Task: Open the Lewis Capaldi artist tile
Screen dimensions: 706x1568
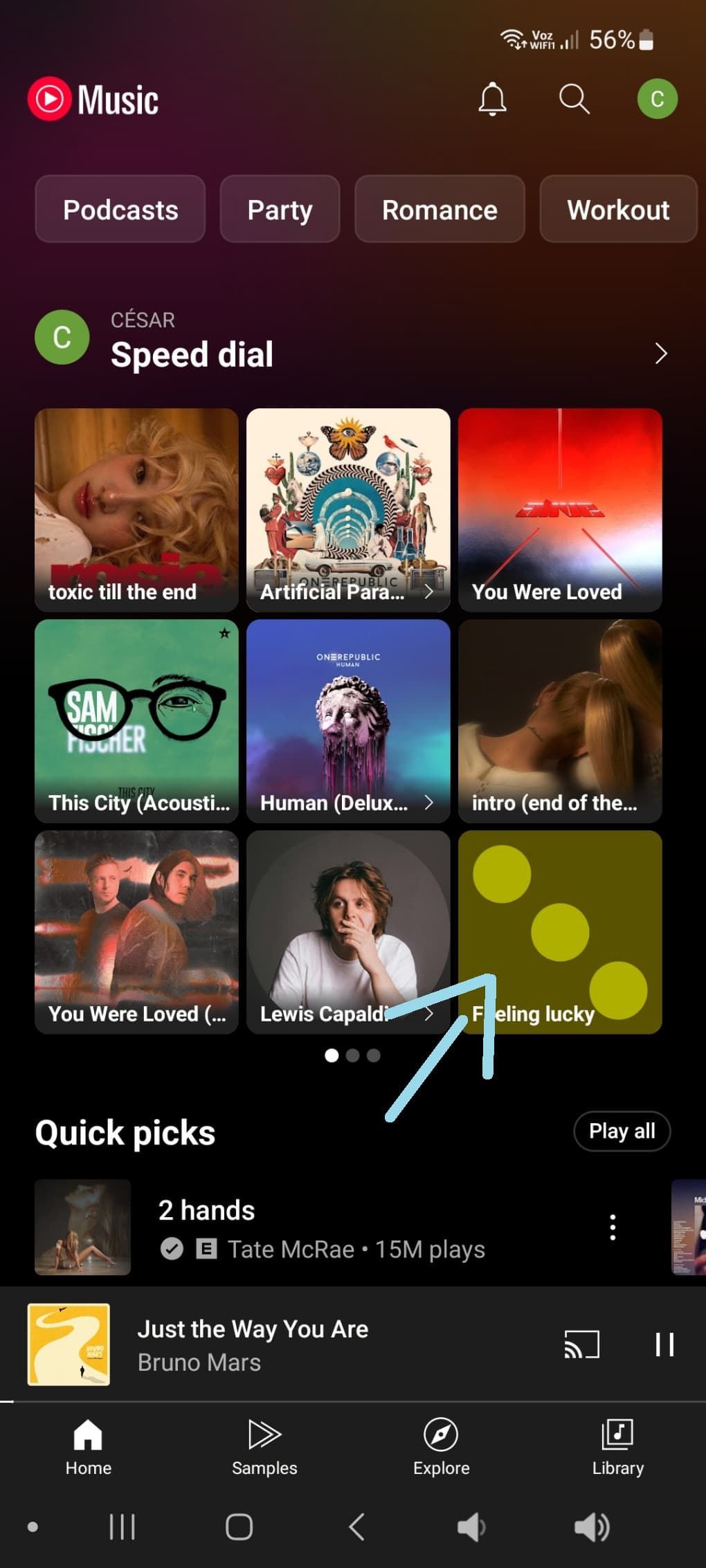Action: coord(348,932)
